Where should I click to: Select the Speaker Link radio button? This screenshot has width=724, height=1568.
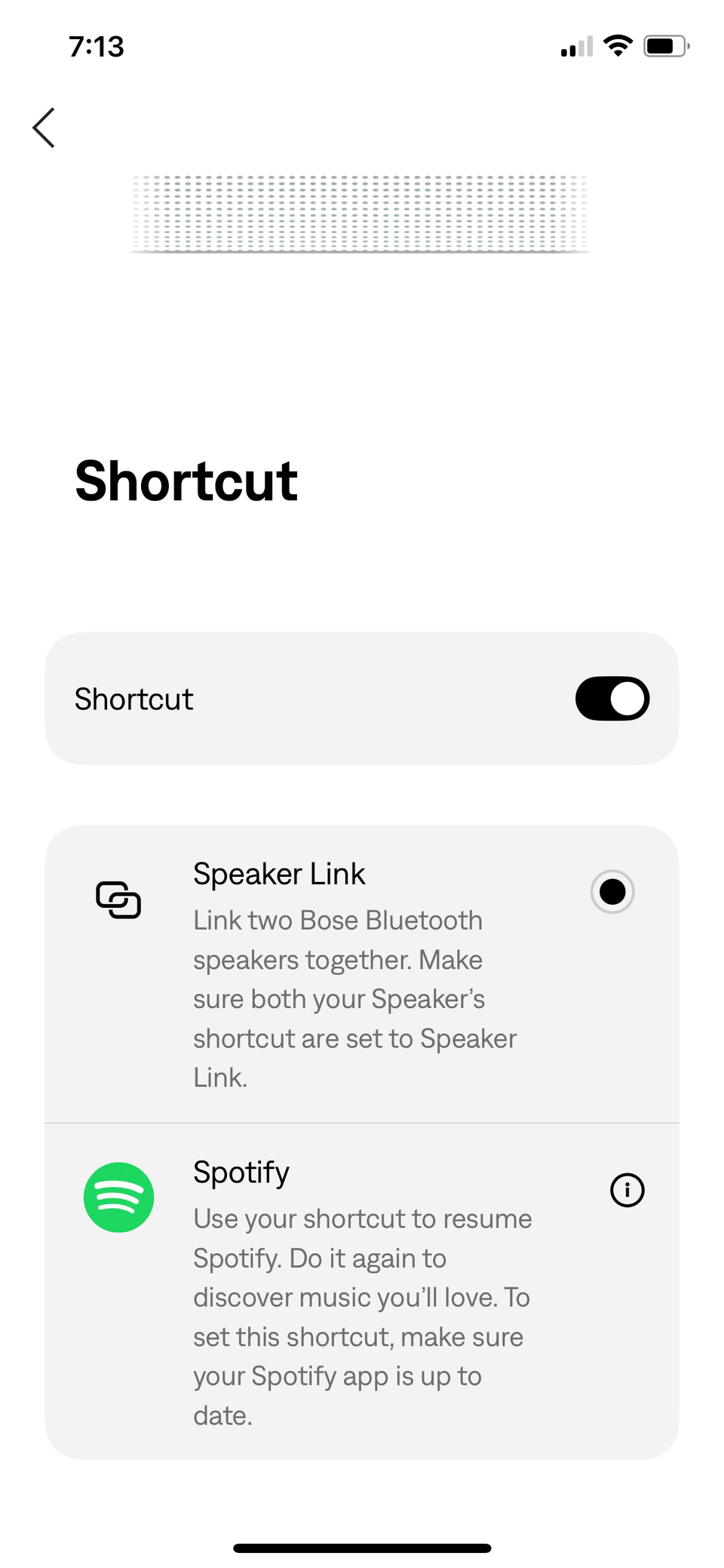pos(612,892)
